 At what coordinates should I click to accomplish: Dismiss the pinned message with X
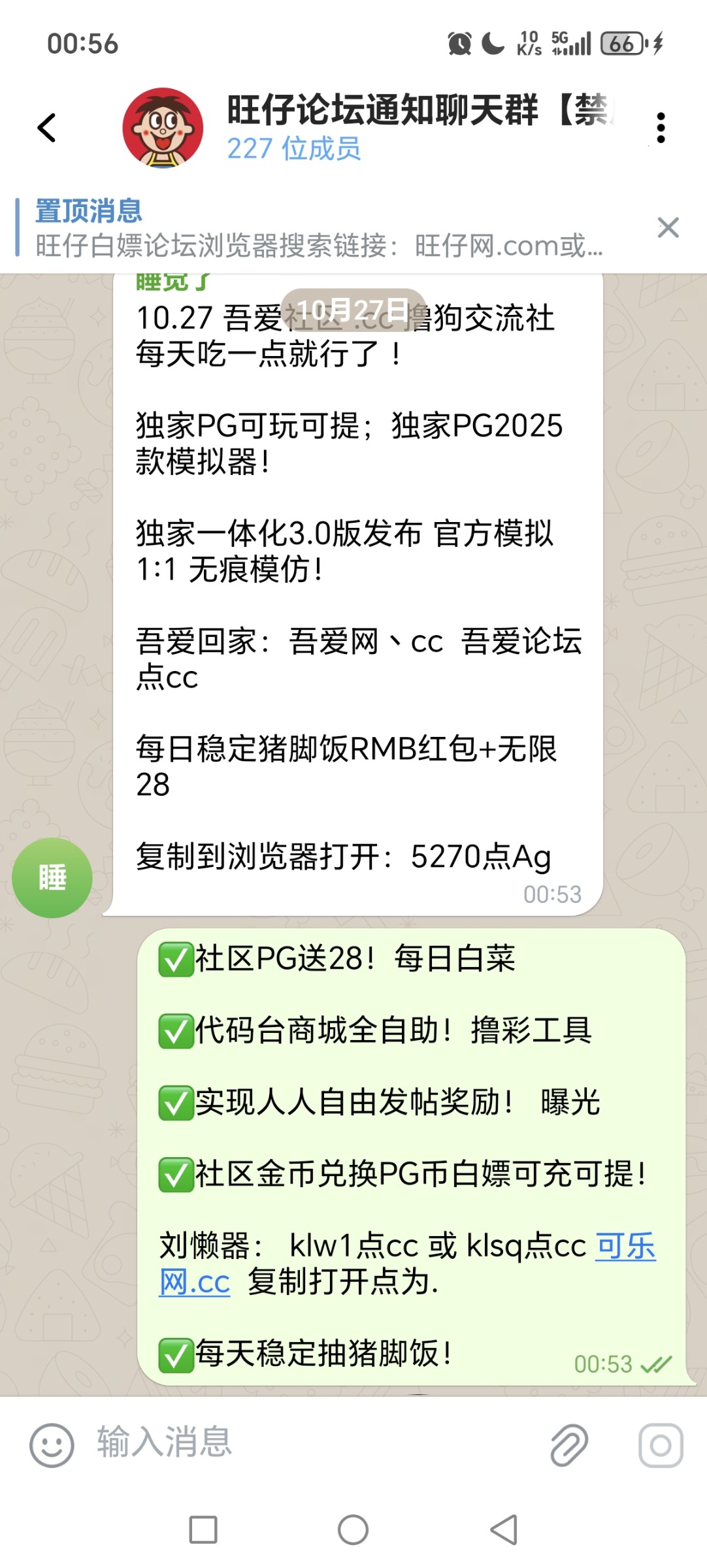(668, 228)
